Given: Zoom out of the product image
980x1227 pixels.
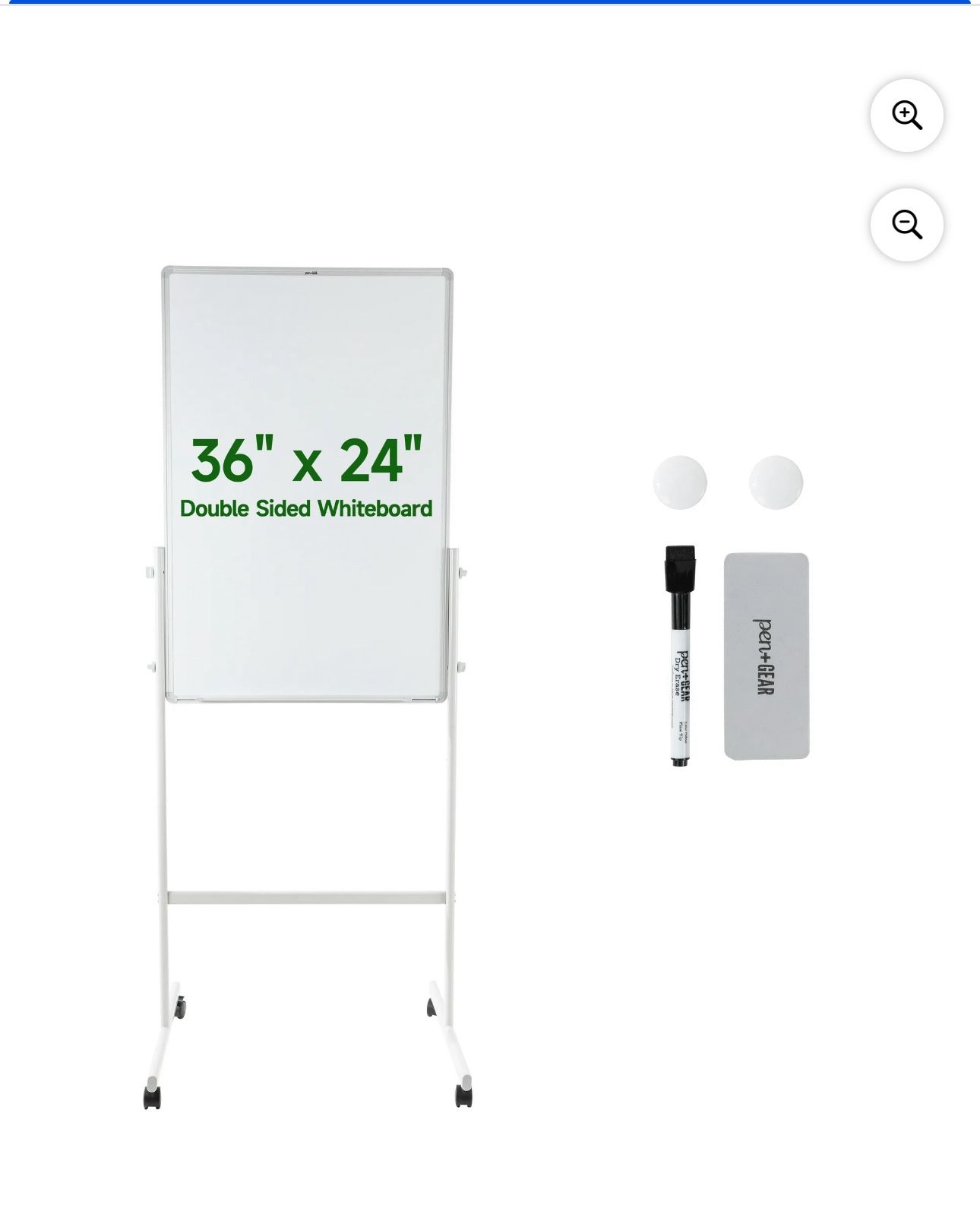Looking at the screenshot, I should click(906, 225).
